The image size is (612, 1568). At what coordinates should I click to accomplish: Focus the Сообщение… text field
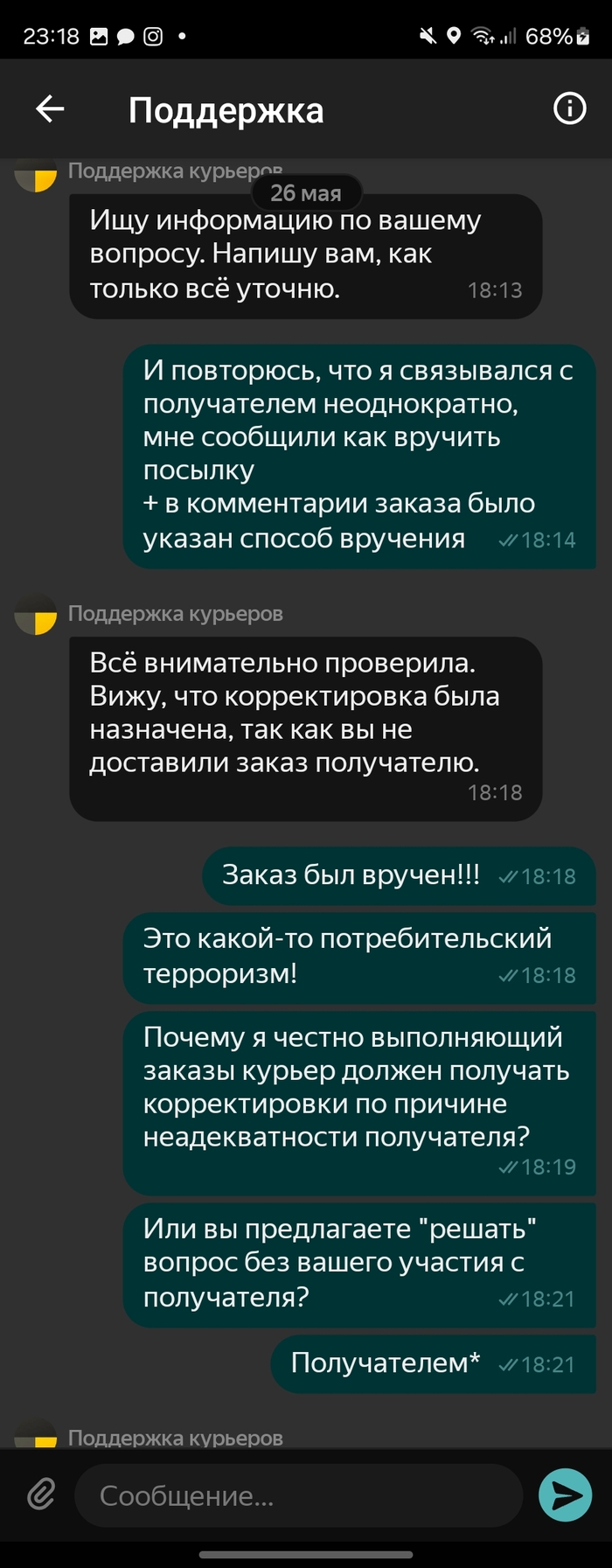coord(297,1495)
